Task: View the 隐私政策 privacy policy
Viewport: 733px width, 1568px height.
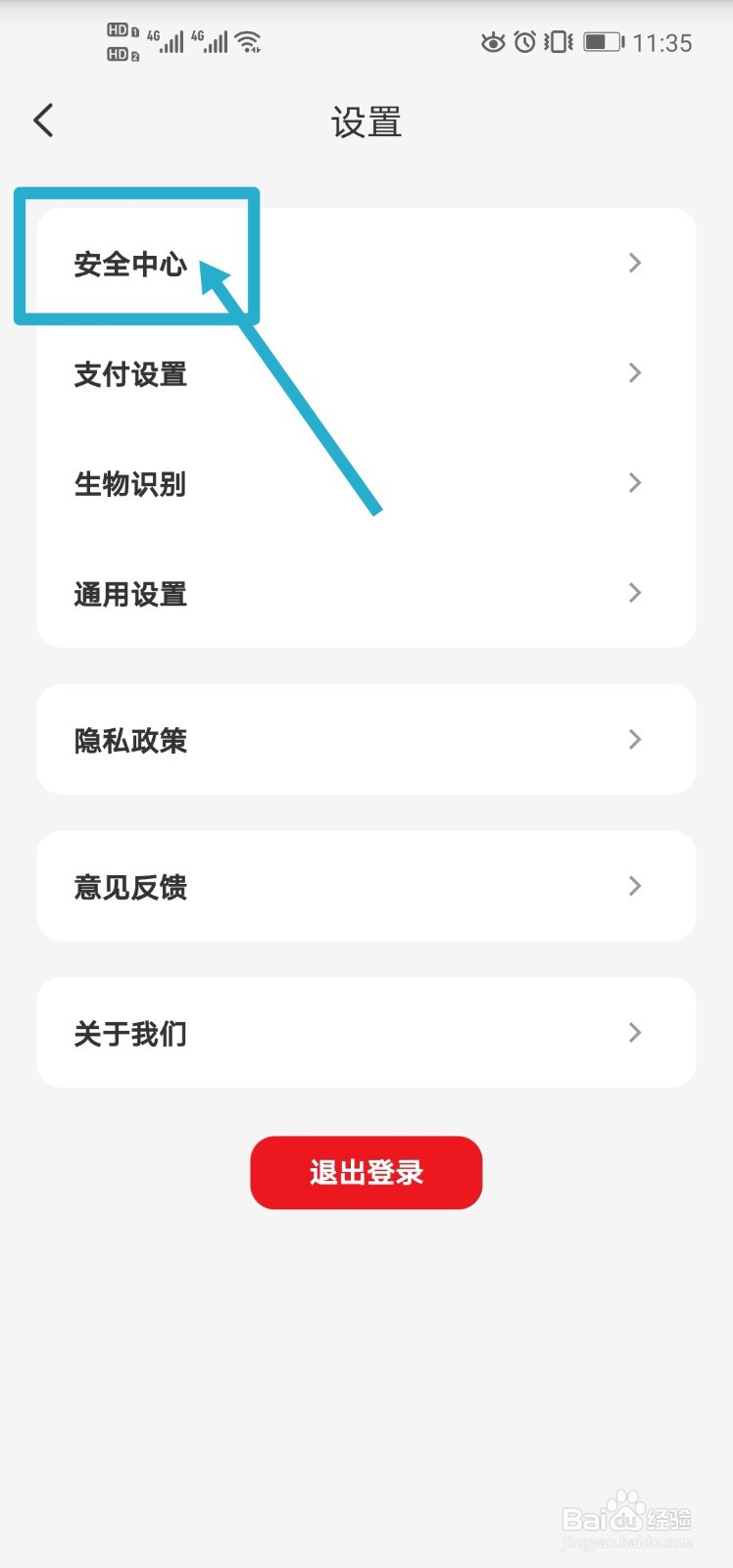Action: pos(130,740)
